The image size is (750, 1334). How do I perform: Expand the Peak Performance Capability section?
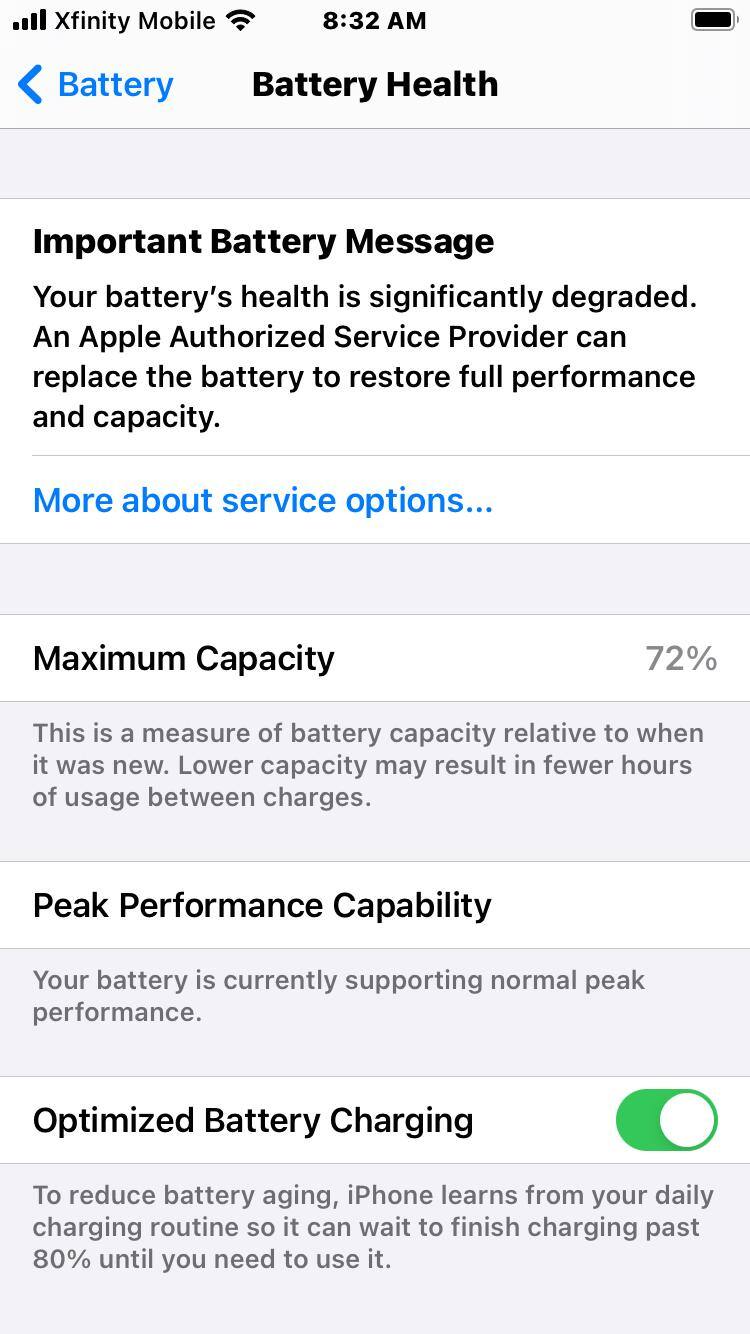point(261,905)
